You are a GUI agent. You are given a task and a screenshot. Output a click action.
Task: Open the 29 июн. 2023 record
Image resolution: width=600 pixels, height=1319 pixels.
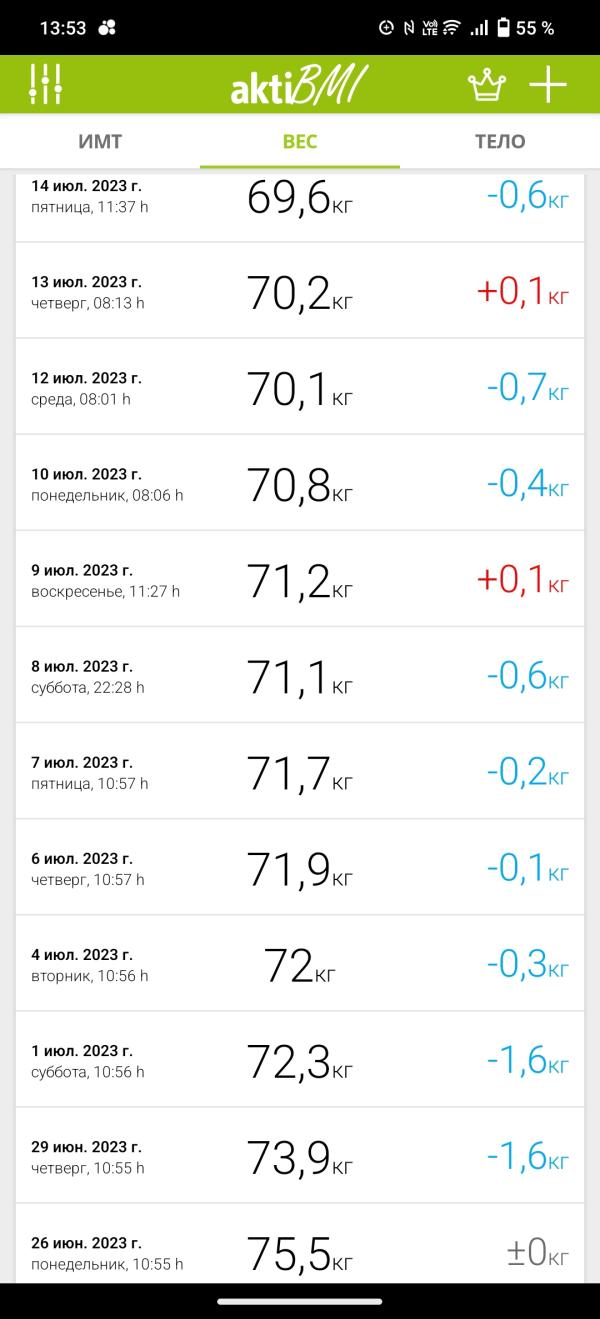(x=300, y=1155)
